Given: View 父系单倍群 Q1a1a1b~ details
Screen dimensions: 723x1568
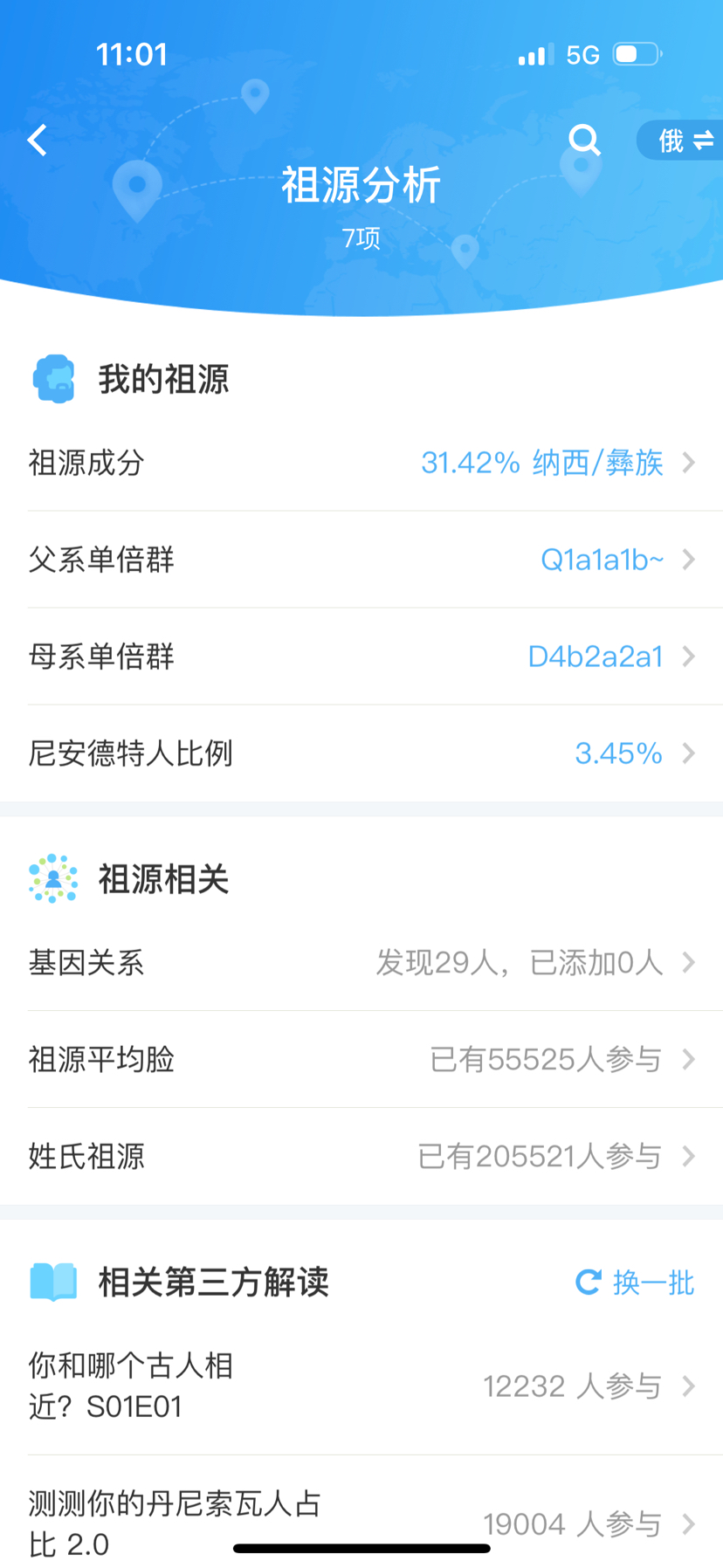Looking at the screenshot, I should click(361, 560).
